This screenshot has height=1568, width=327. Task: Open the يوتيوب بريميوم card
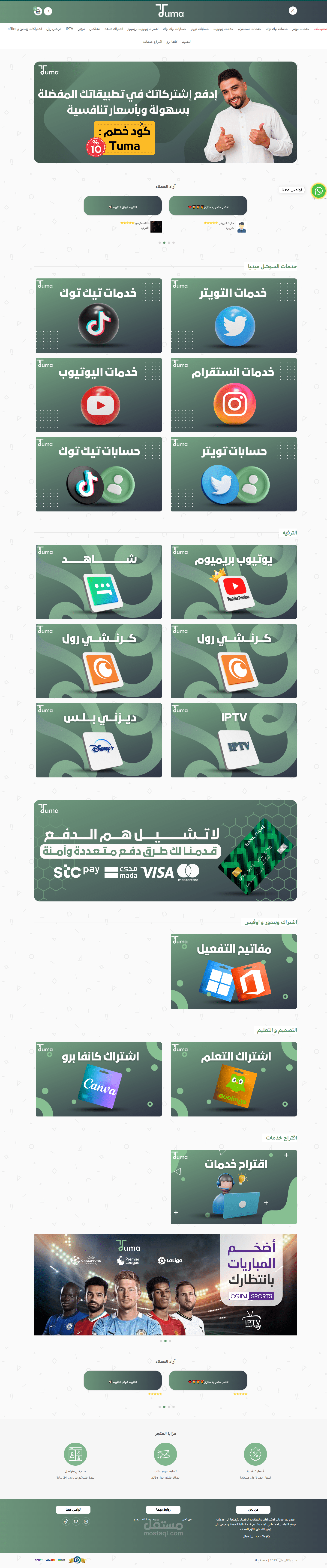[234, 582]
